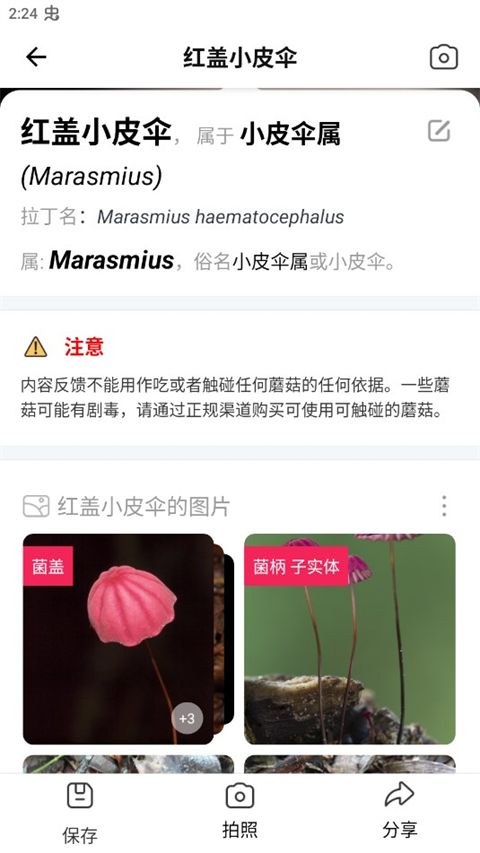The height and width of the screenshot is (853, 480).
Task: Edit the mushroom name with the pencil icon
Action: 439,131
